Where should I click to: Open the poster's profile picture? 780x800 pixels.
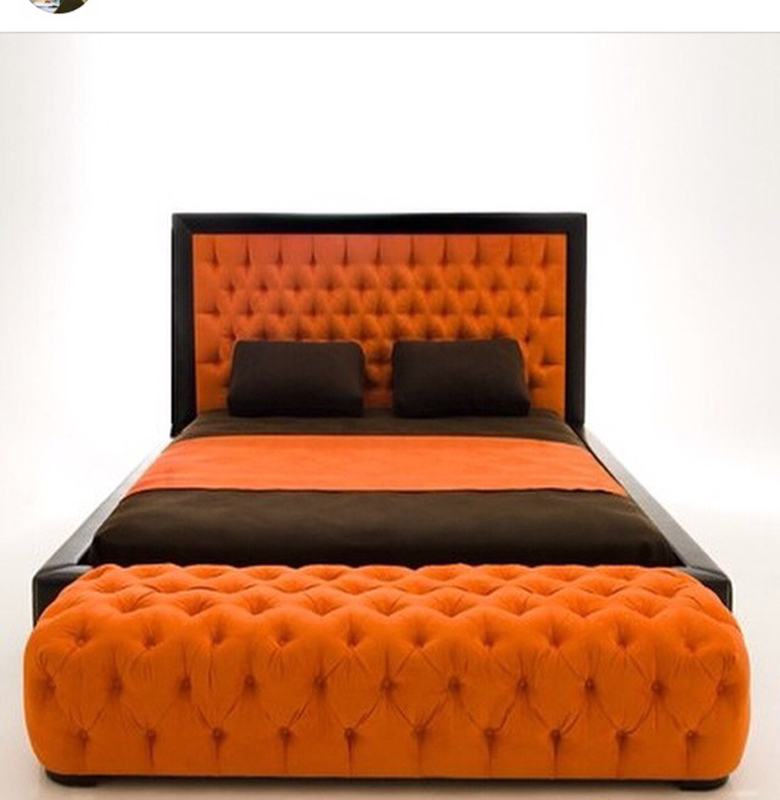click(59, 4)
